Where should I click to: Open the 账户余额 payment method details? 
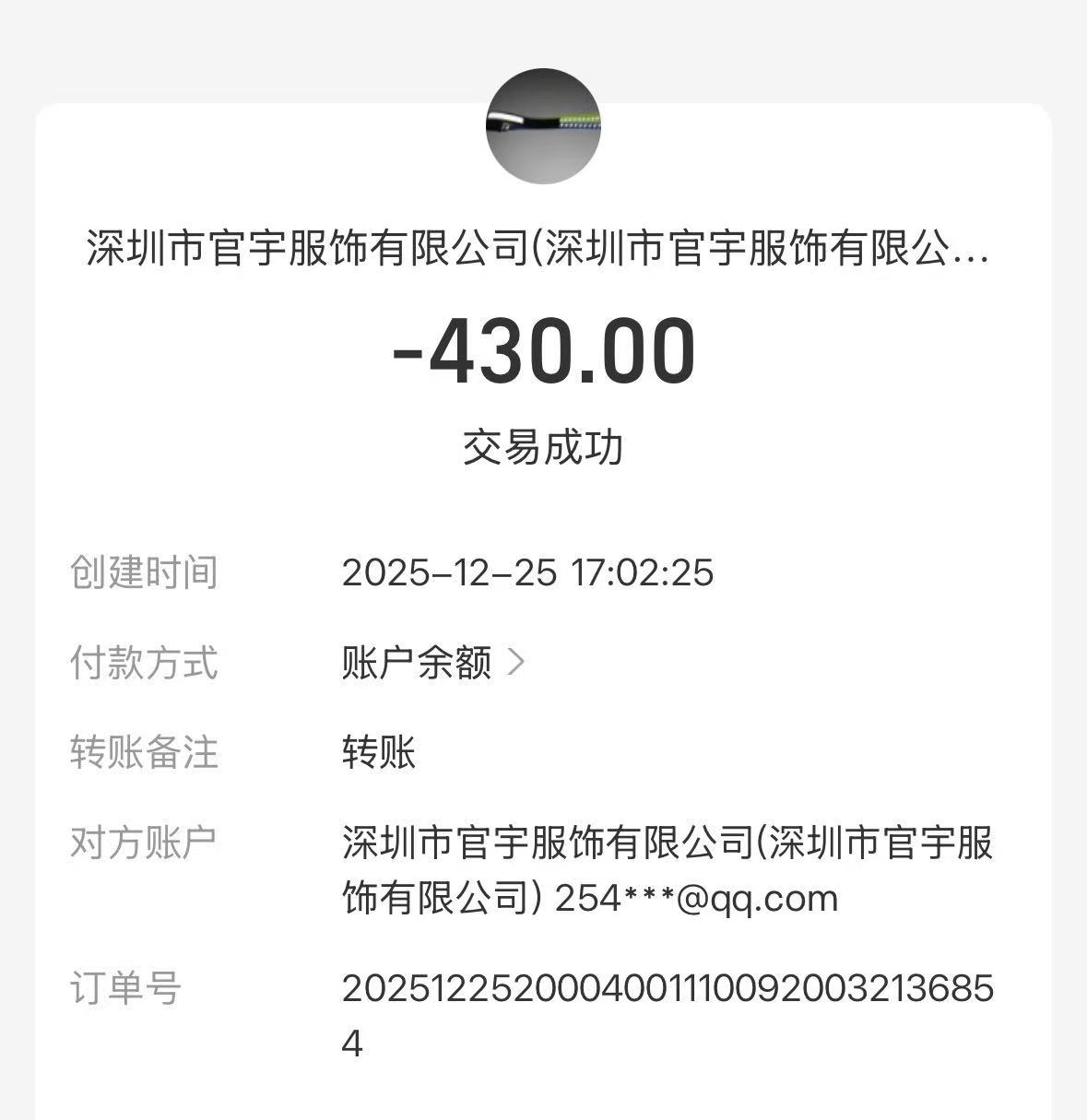click(x=433, y=663)
